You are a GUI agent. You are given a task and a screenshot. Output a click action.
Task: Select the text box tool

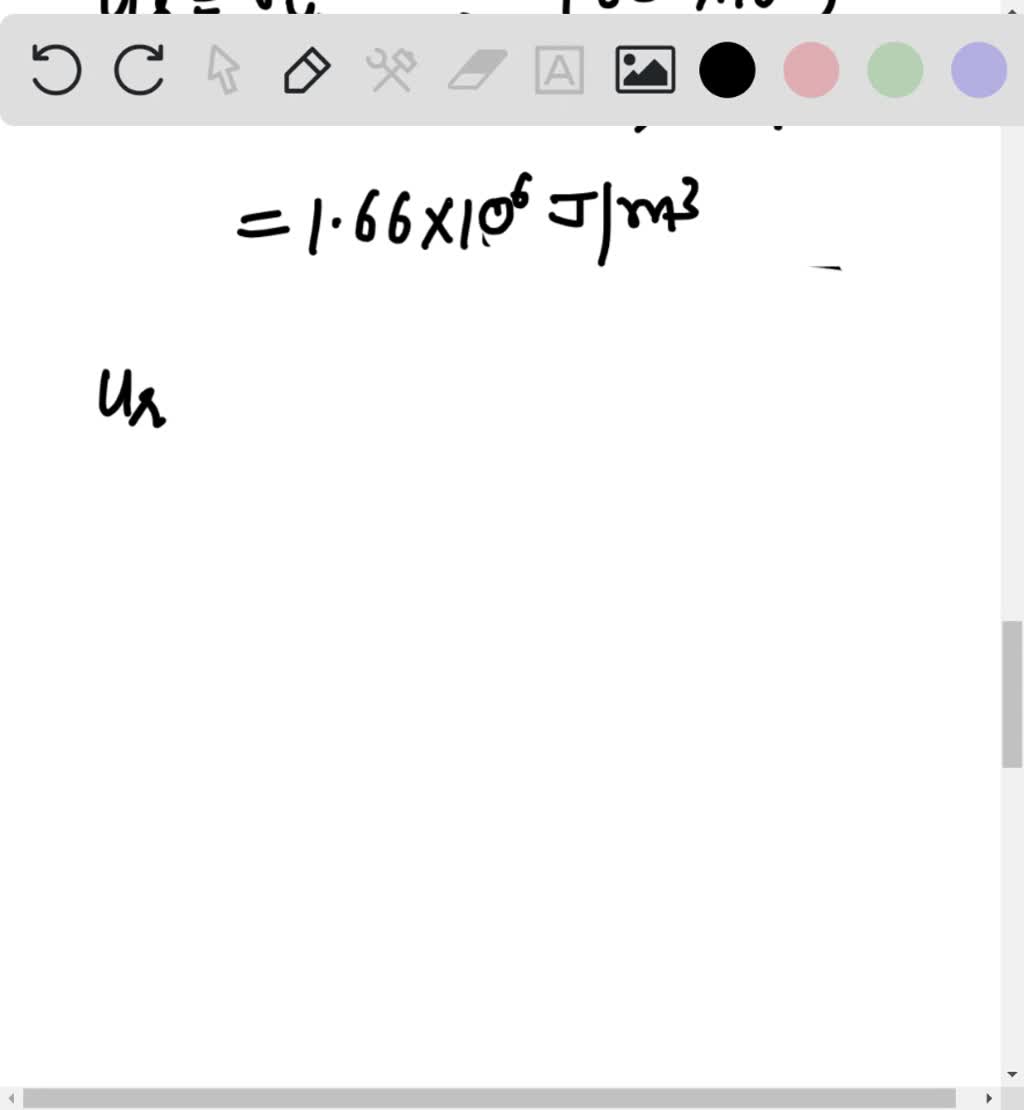(x=560, y=70)
